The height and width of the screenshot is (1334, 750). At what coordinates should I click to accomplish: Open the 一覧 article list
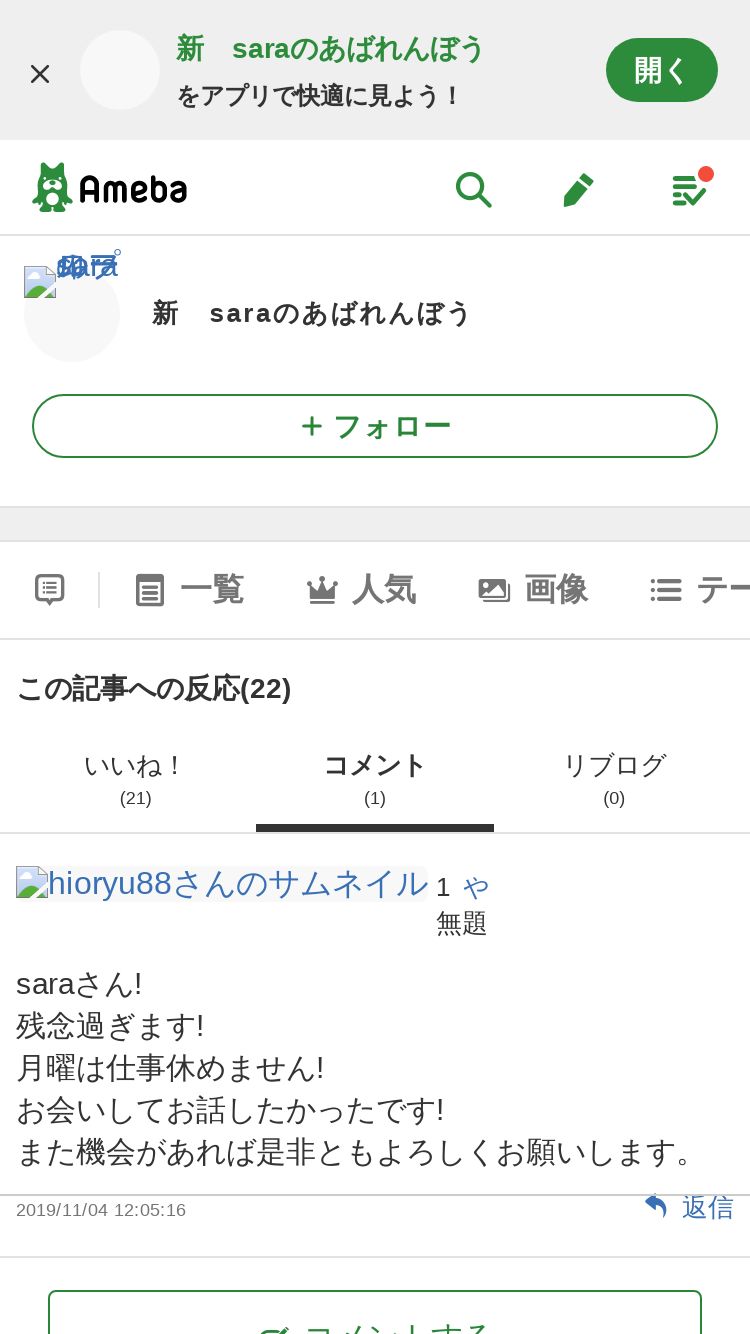tap(190, 590)
